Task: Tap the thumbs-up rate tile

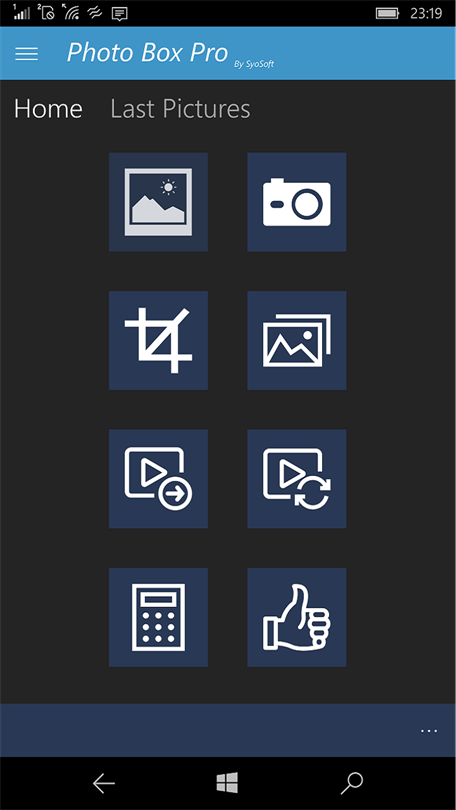Action: click(296, 617)
